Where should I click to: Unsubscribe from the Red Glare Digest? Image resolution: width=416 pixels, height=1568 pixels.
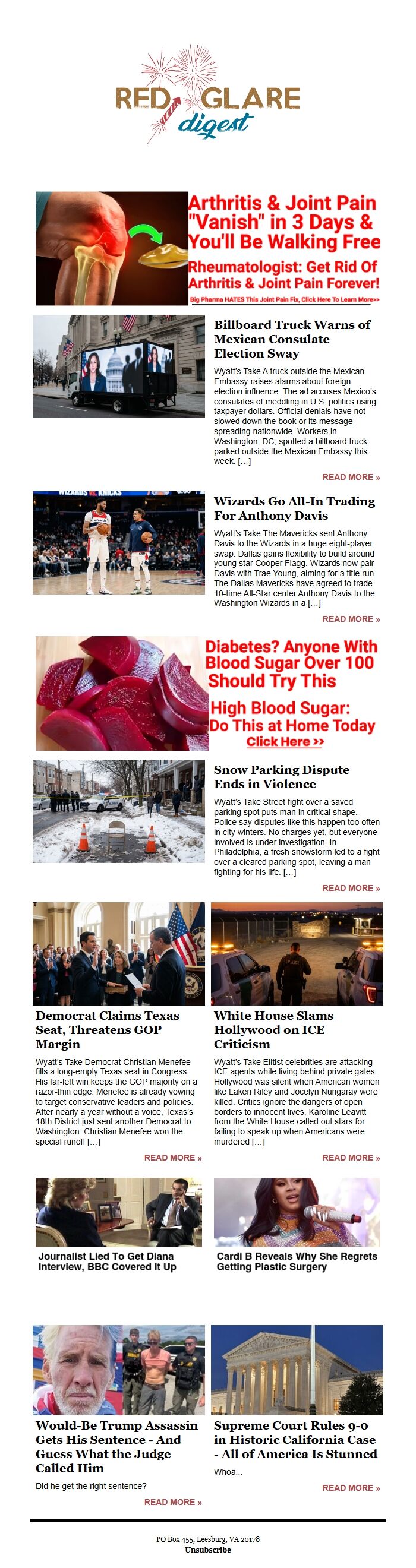207,1550
